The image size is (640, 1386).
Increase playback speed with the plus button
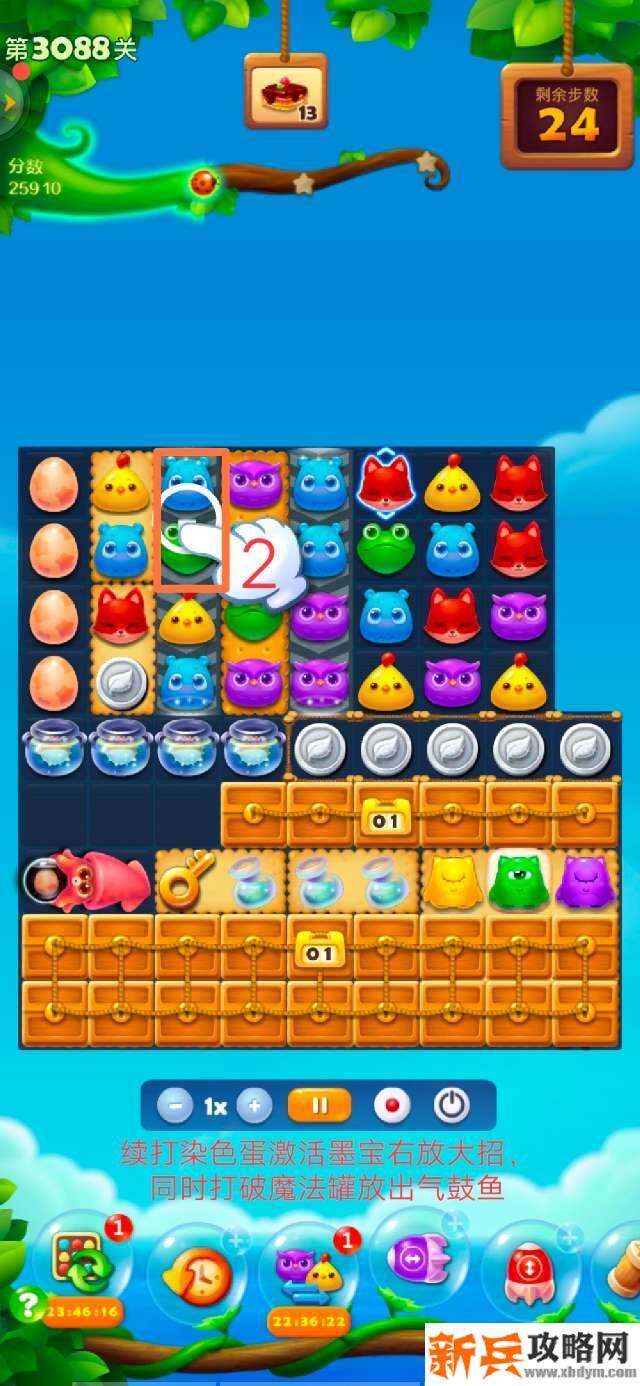(254, 1106)
